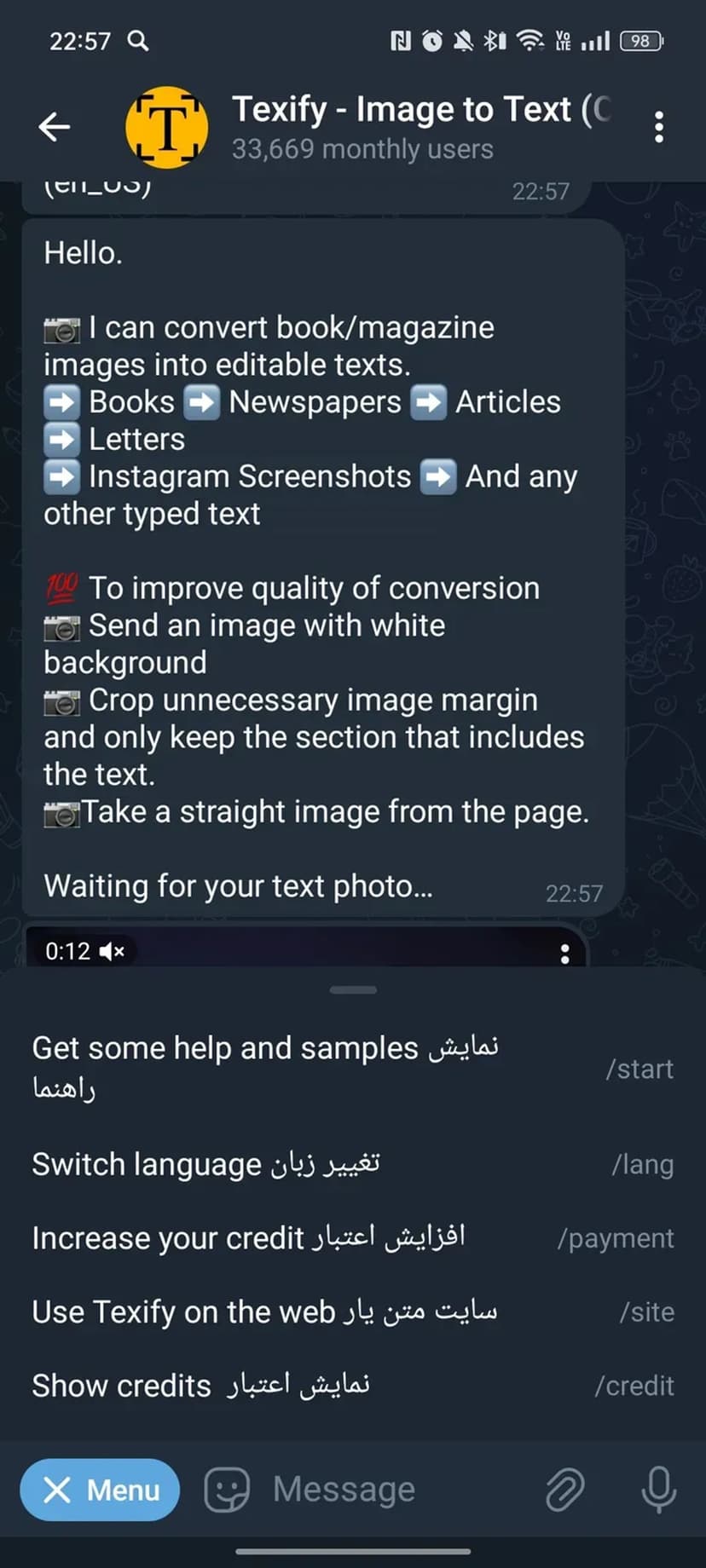Open the chat overflow menu
706x1568 pixels.
click(x=658, y=127)
